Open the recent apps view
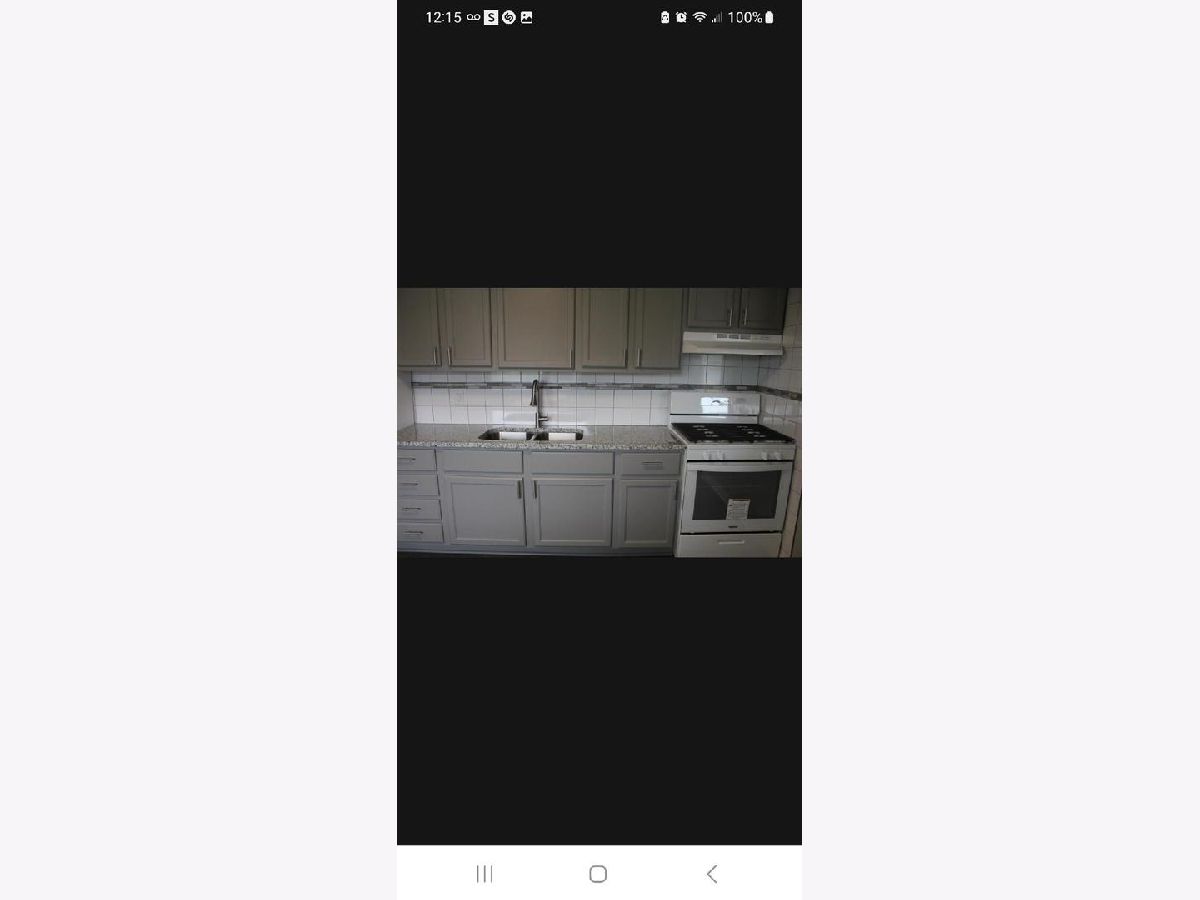 tap(485, 874)
